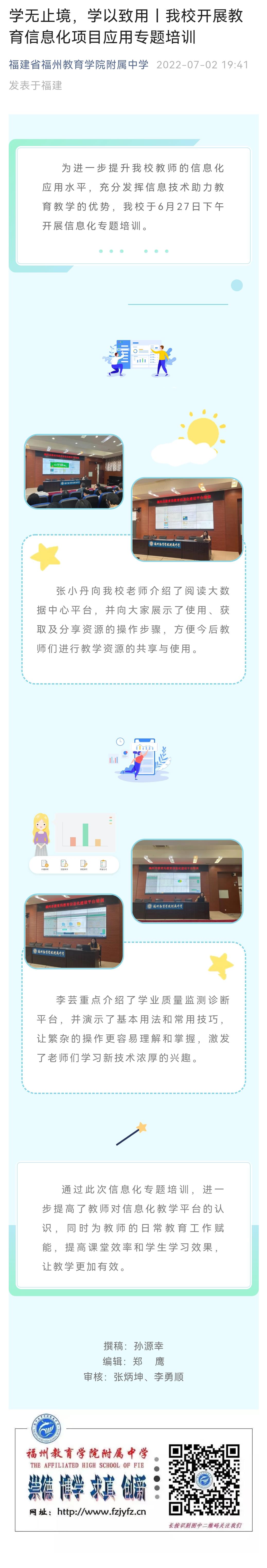View the photo above the 张小丹 paragraph
267x1568 pixels.
(x=187, y=519)
